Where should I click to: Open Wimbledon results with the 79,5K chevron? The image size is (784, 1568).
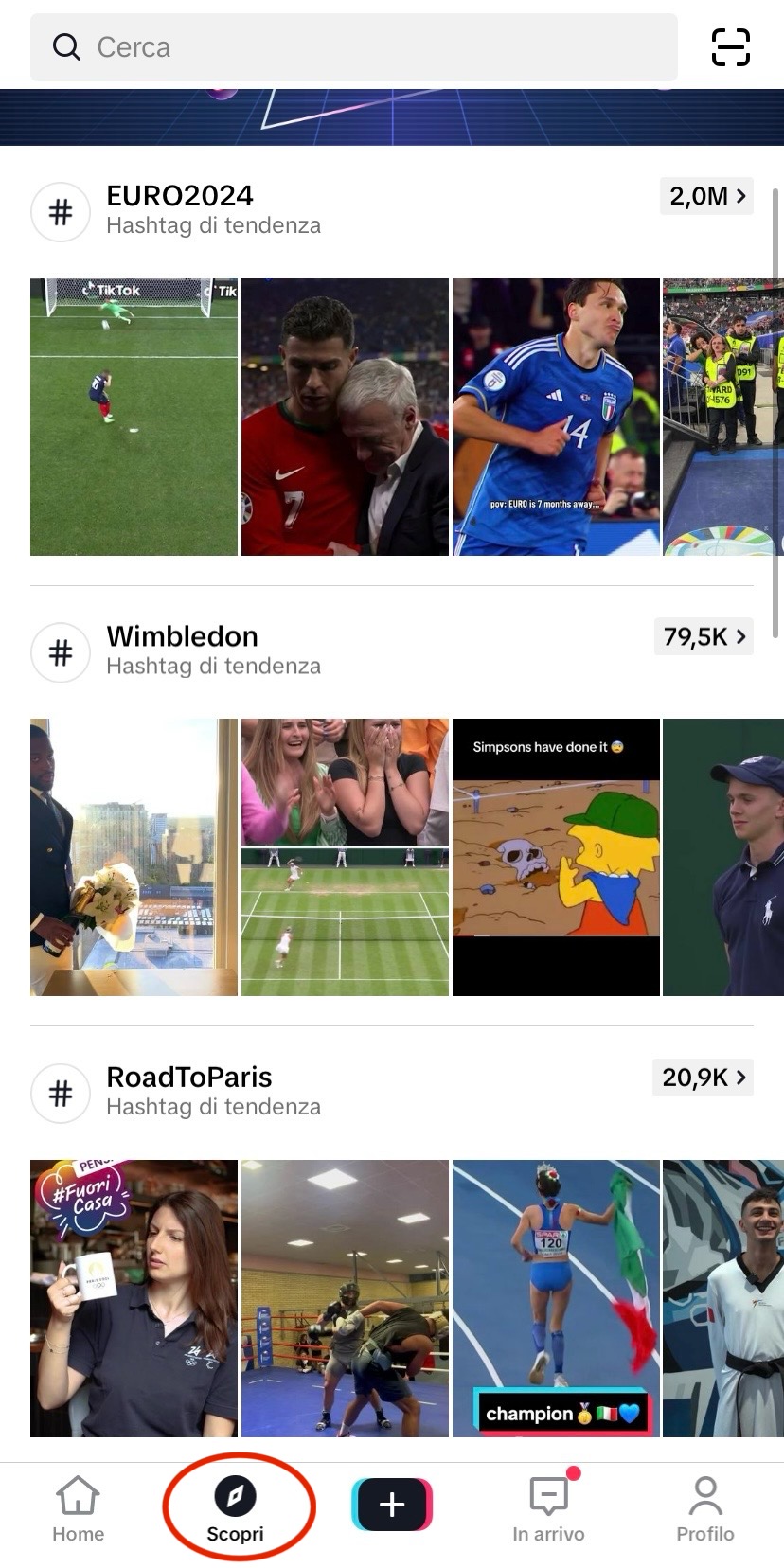click(704, 636)
